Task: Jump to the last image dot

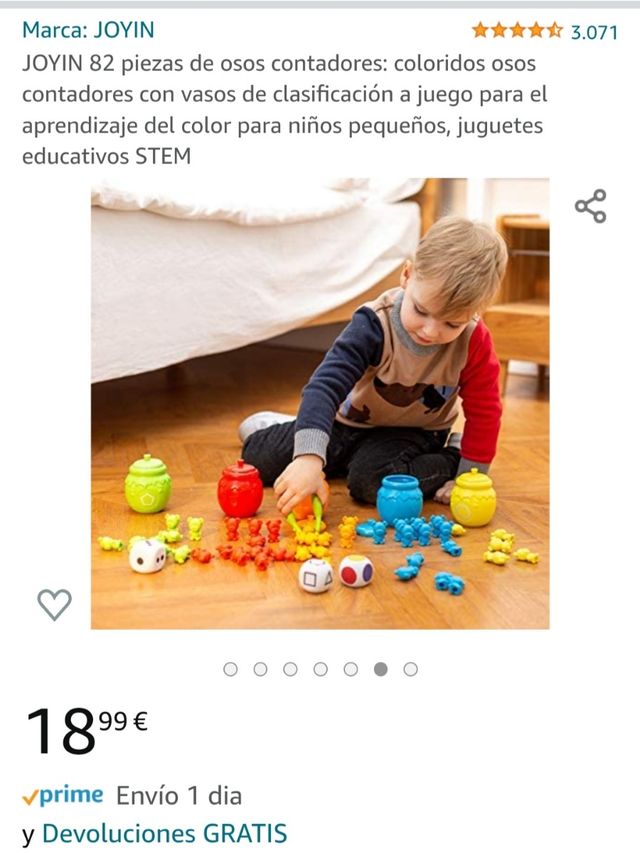Action: (410, 670)
